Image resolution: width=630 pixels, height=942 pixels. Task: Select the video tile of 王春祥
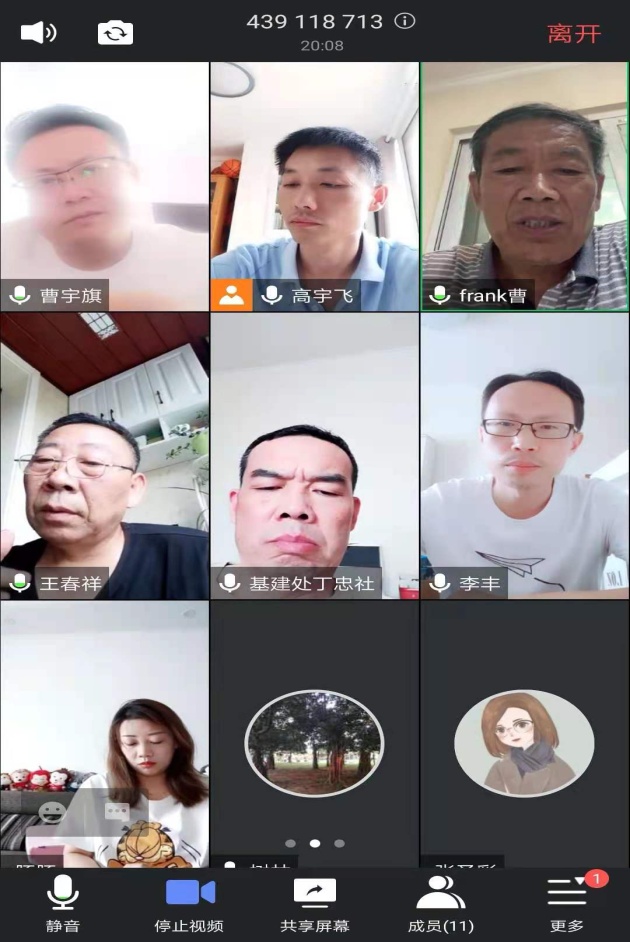point(105,455)
